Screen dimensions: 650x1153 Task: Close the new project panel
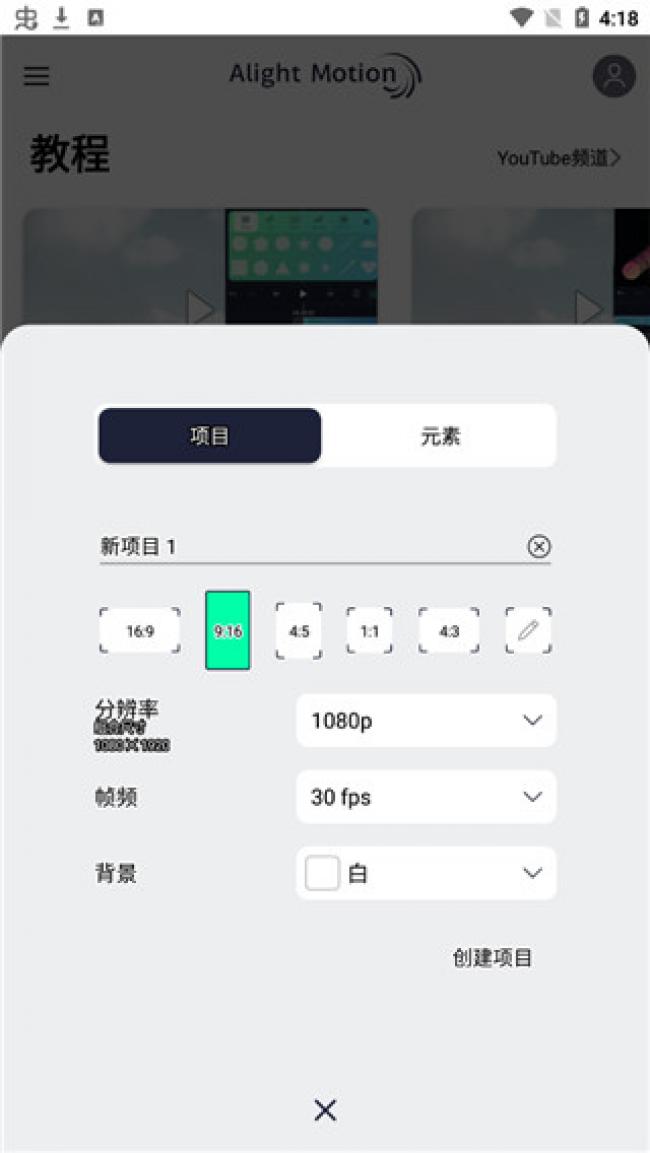(x=325, y=1110)
